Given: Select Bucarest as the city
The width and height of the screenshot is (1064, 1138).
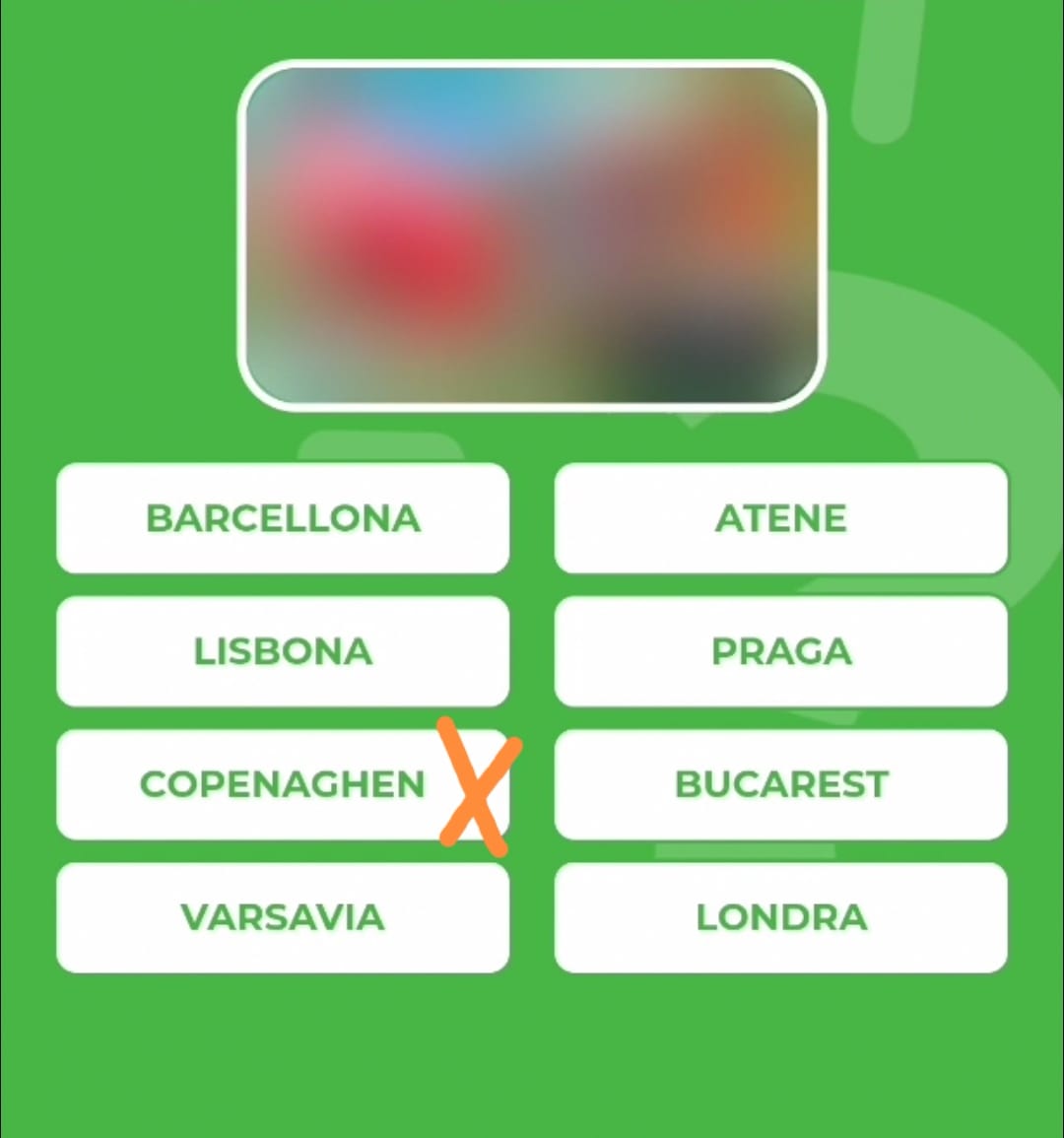Looking at the screenshot, I should [780, 784].
